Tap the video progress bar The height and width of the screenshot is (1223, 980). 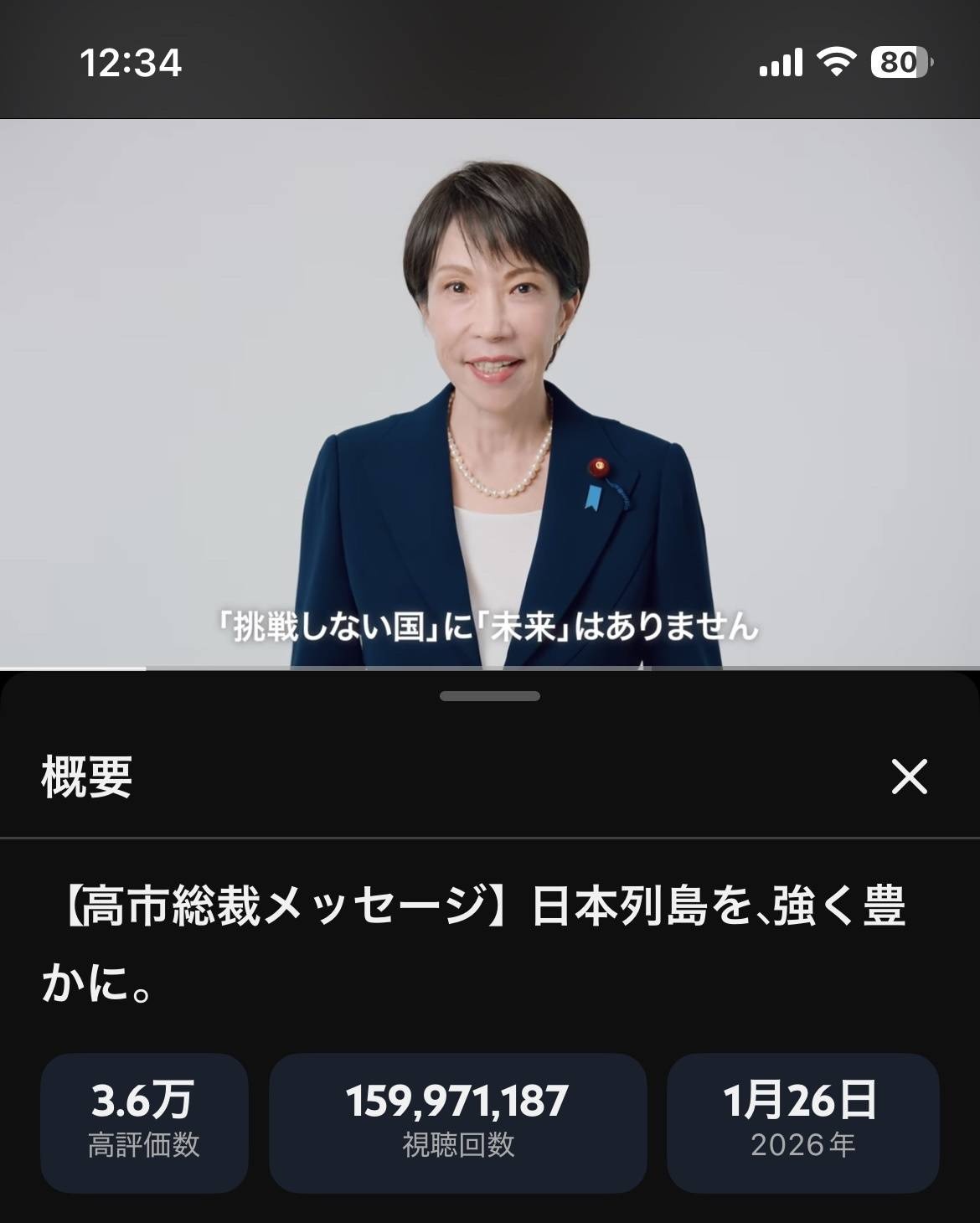pyautogui.click(x=490, y=668)
